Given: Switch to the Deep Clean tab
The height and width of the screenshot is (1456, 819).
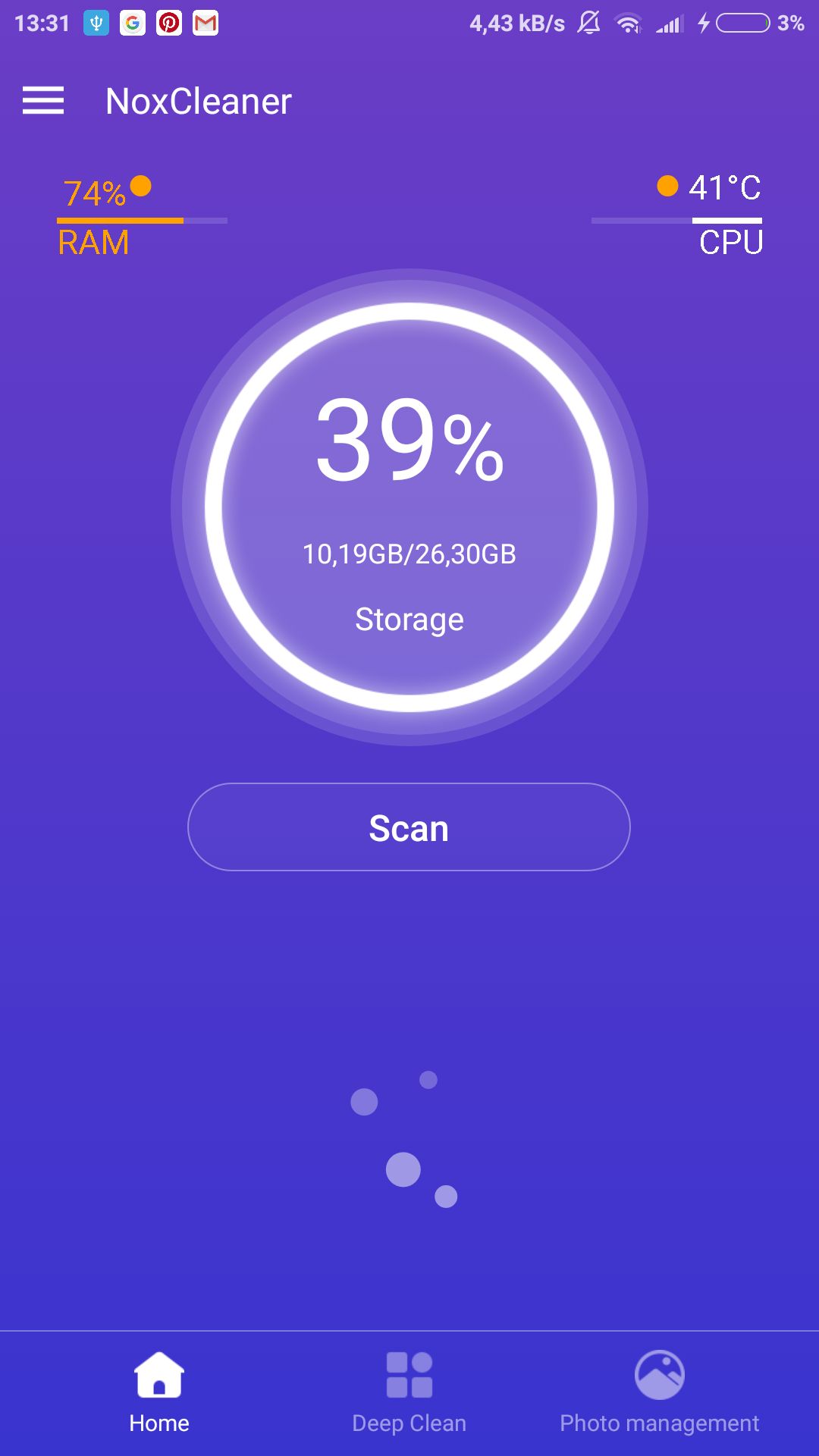Looking at the screenshot, I should pos(409,1394).
